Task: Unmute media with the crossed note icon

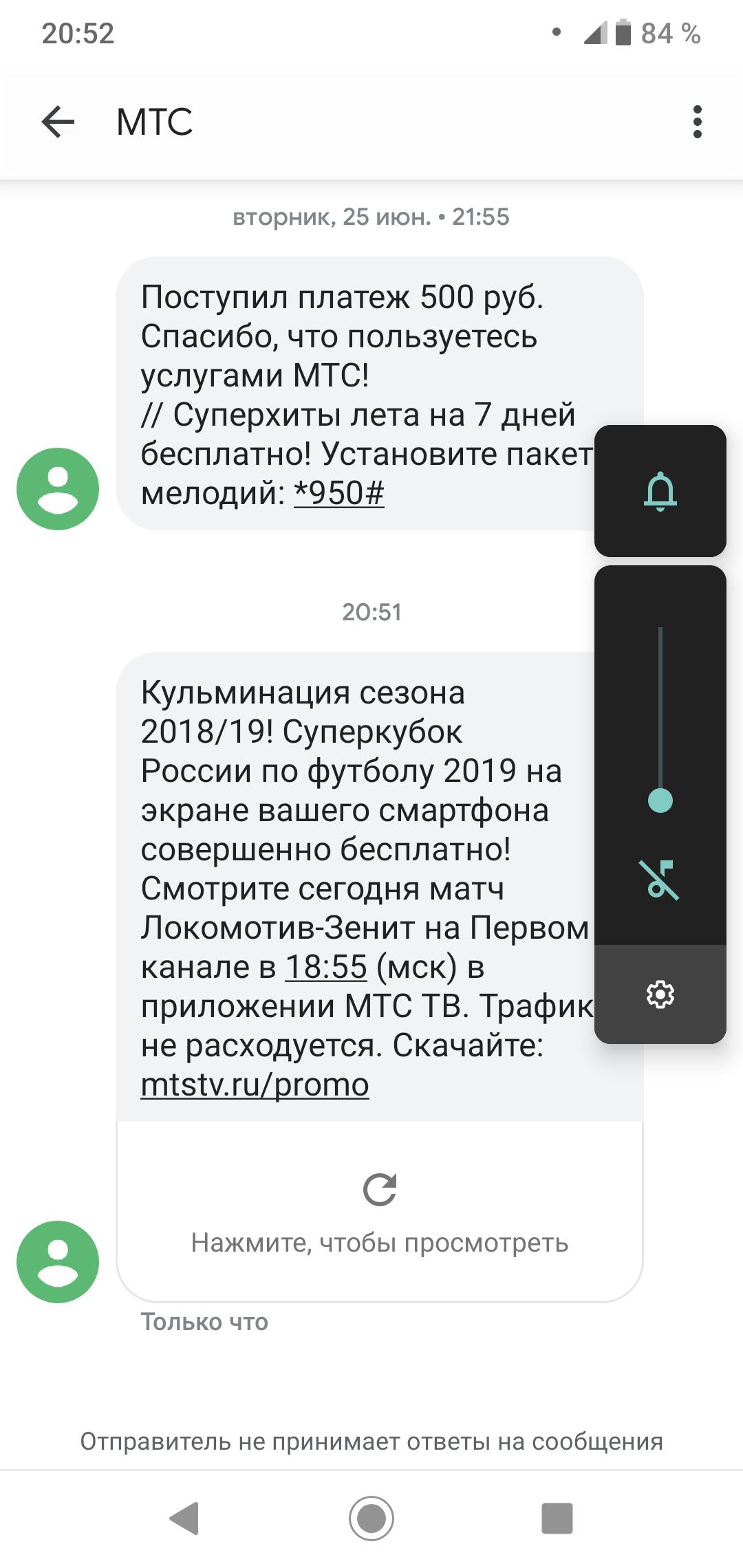Action: 660,880
